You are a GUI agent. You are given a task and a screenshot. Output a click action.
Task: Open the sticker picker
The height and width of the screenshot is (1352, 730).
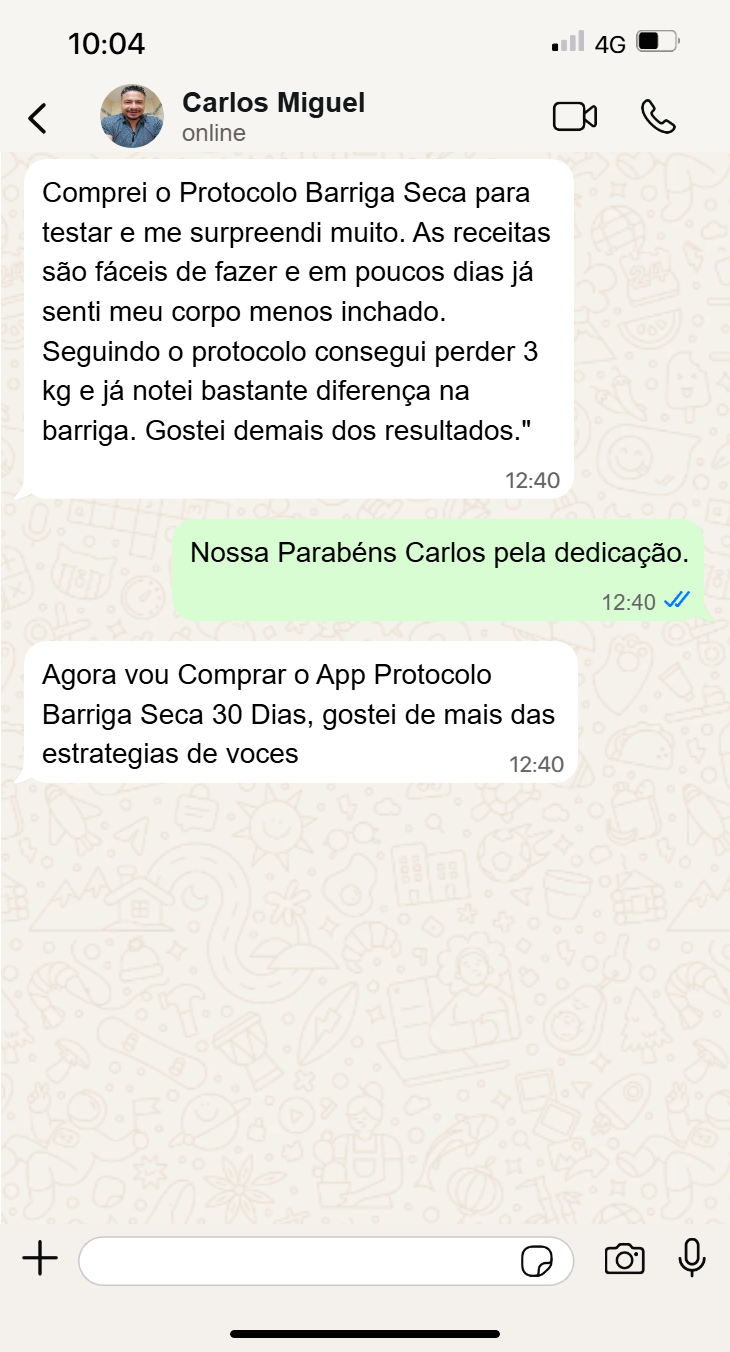(x=537, y=1261)
